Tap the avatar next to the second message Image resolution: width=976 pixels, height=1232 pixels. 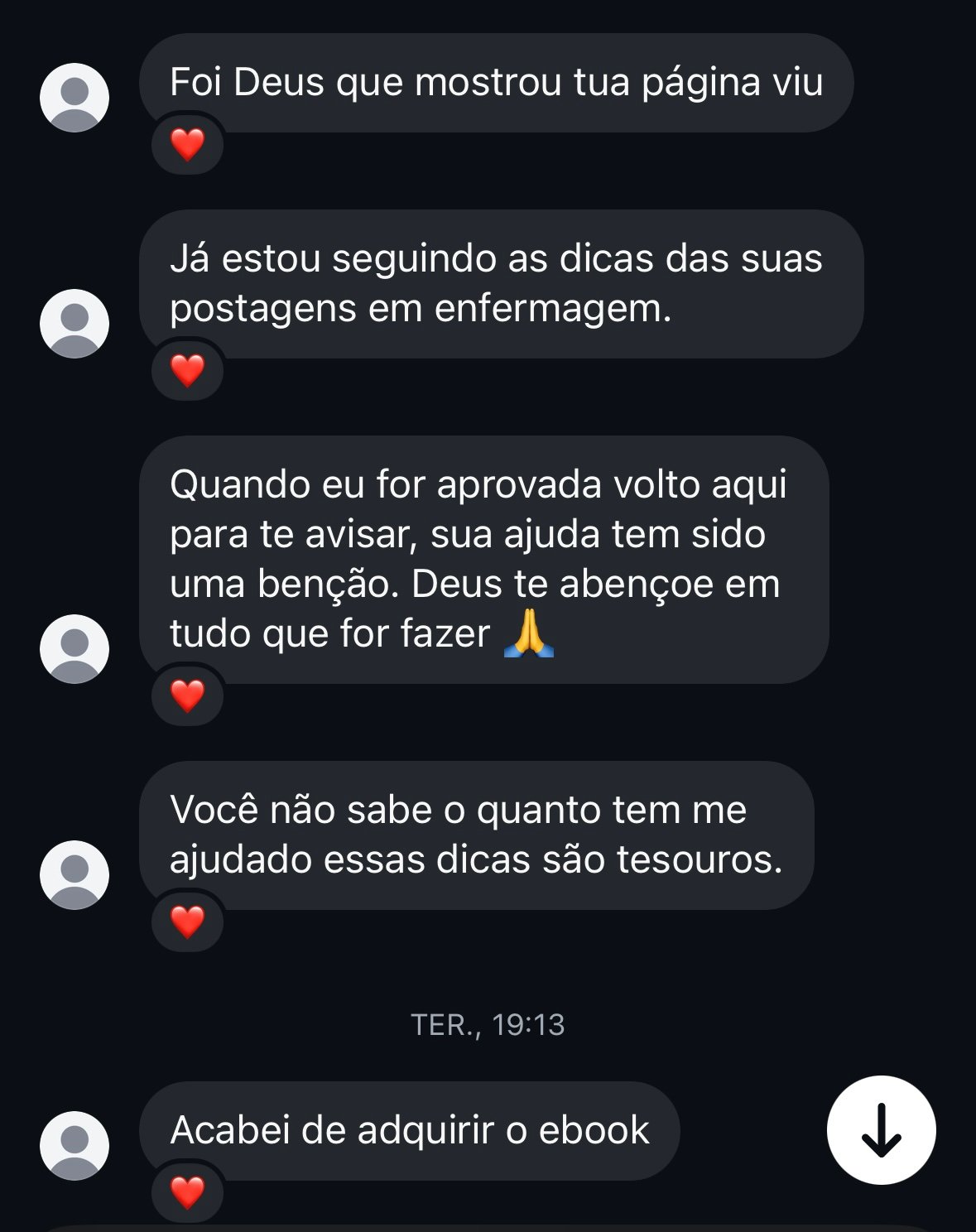(x=73, y=323)
